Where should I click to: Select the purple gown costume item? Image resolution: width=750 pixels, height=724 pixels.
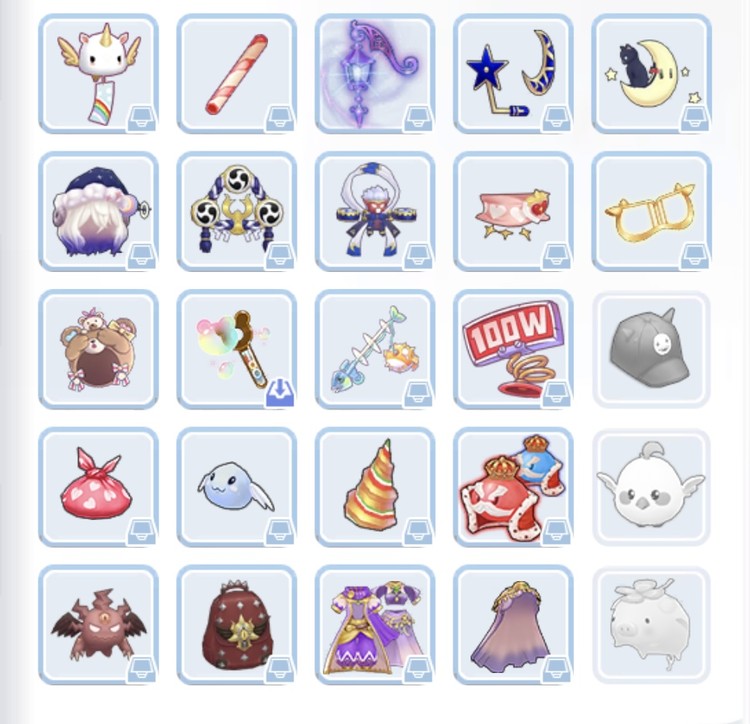click(374, 625)
